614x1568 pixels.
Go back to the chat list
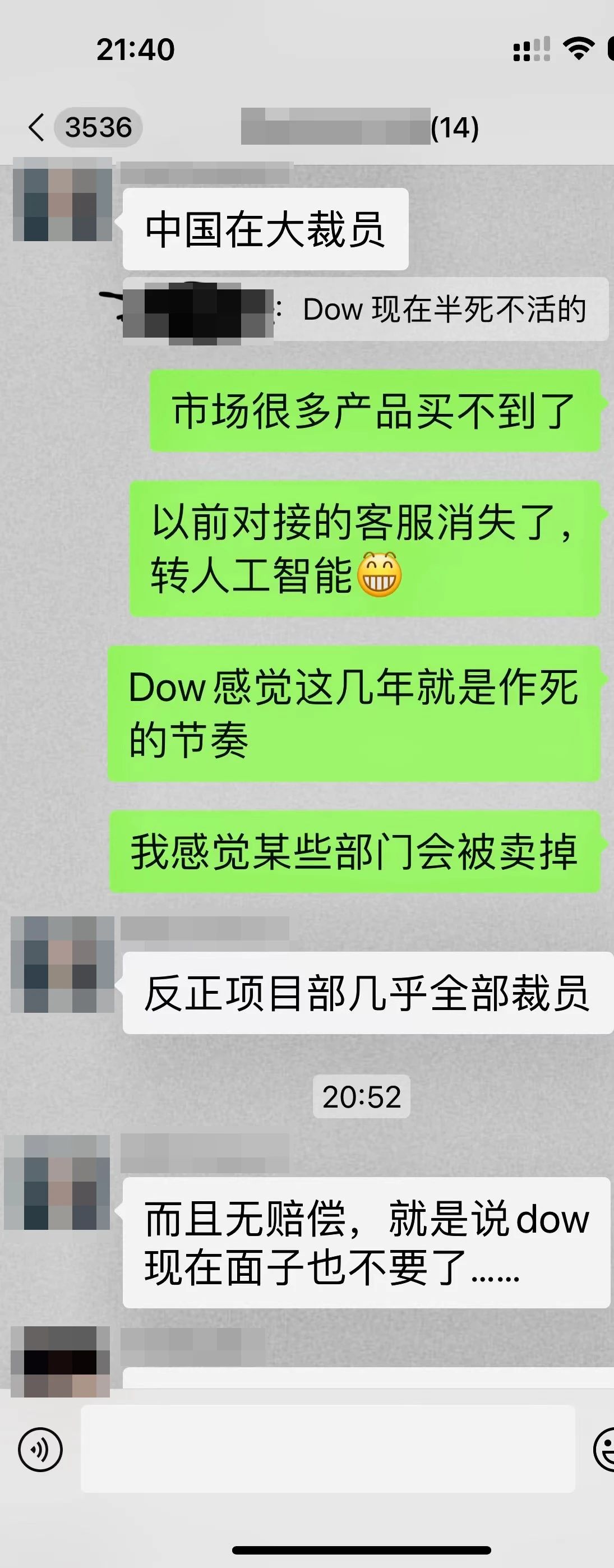coord(36,128)
